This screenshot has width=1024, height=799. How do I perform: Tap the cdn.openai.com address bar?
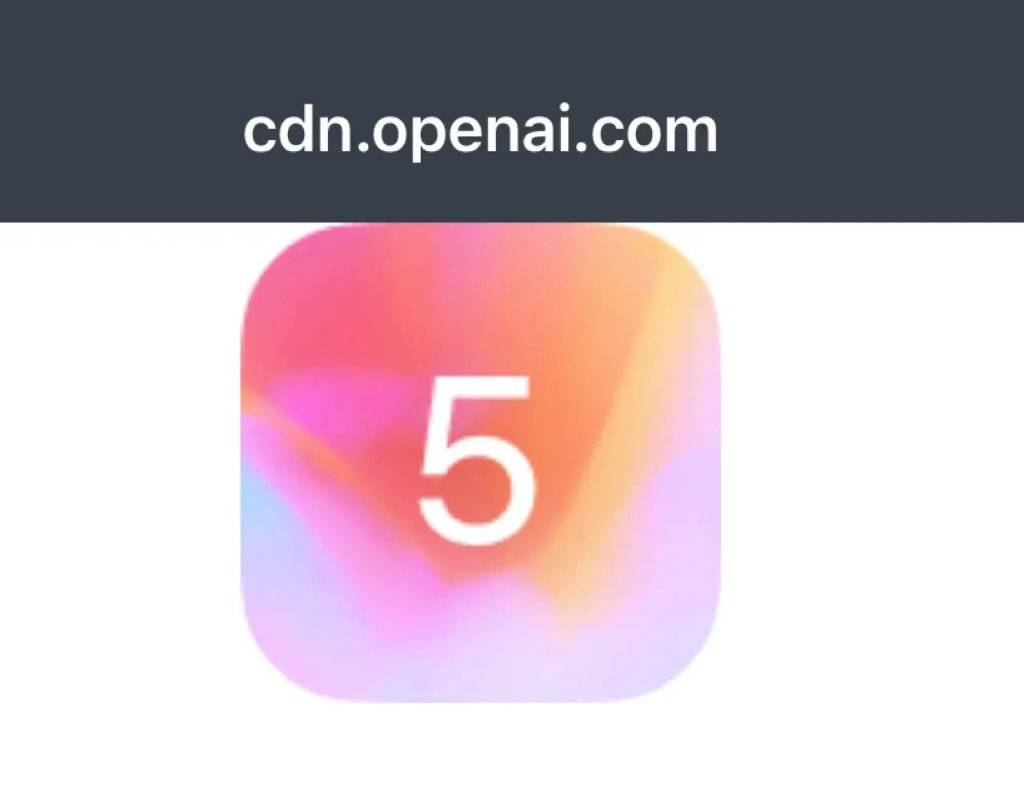pos(480,132)
